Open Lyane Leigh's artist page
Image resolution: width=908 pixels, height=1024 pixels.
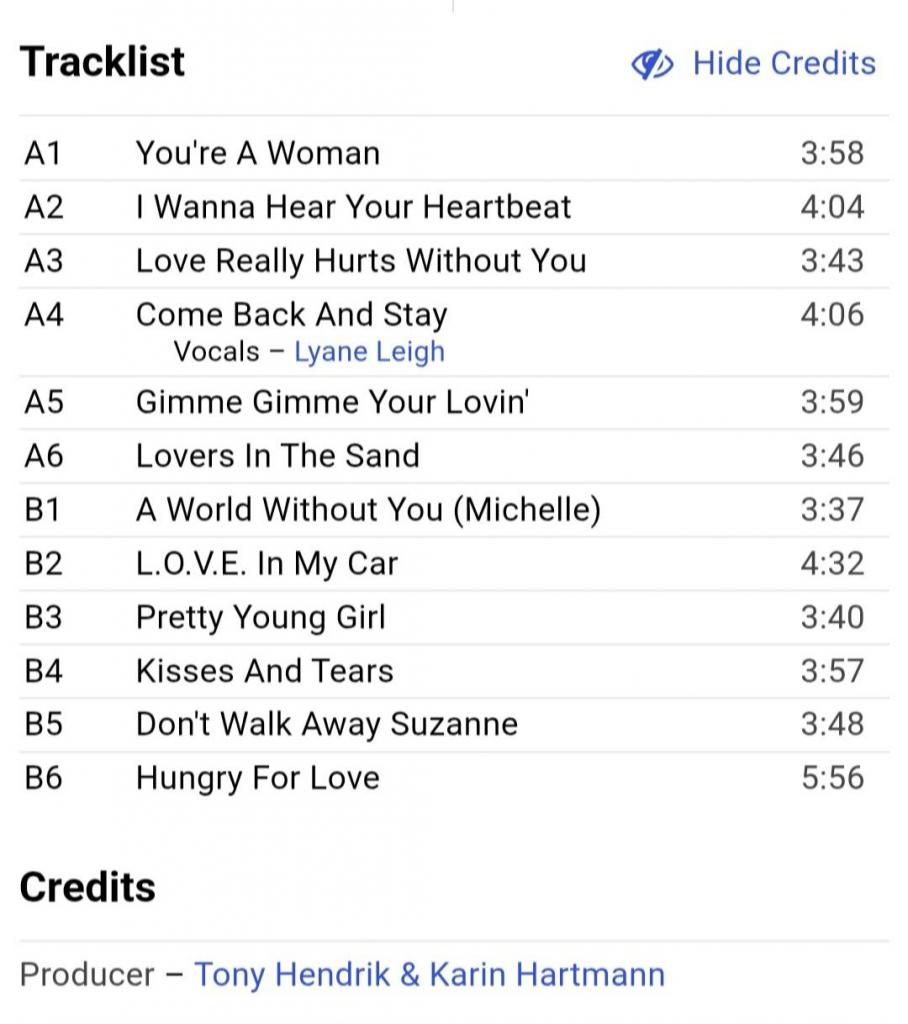(369, 352)
